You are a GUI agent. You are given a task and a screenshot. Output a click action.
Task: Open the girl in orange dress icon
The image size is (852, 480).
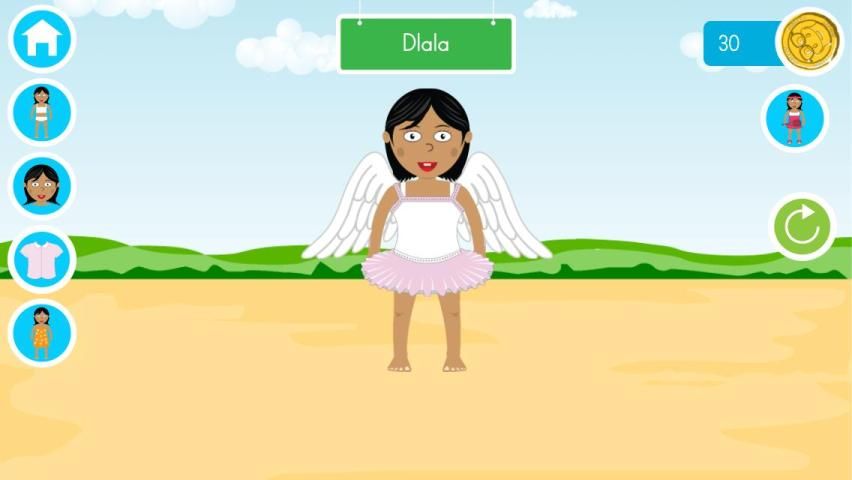(x=42, y=333)
